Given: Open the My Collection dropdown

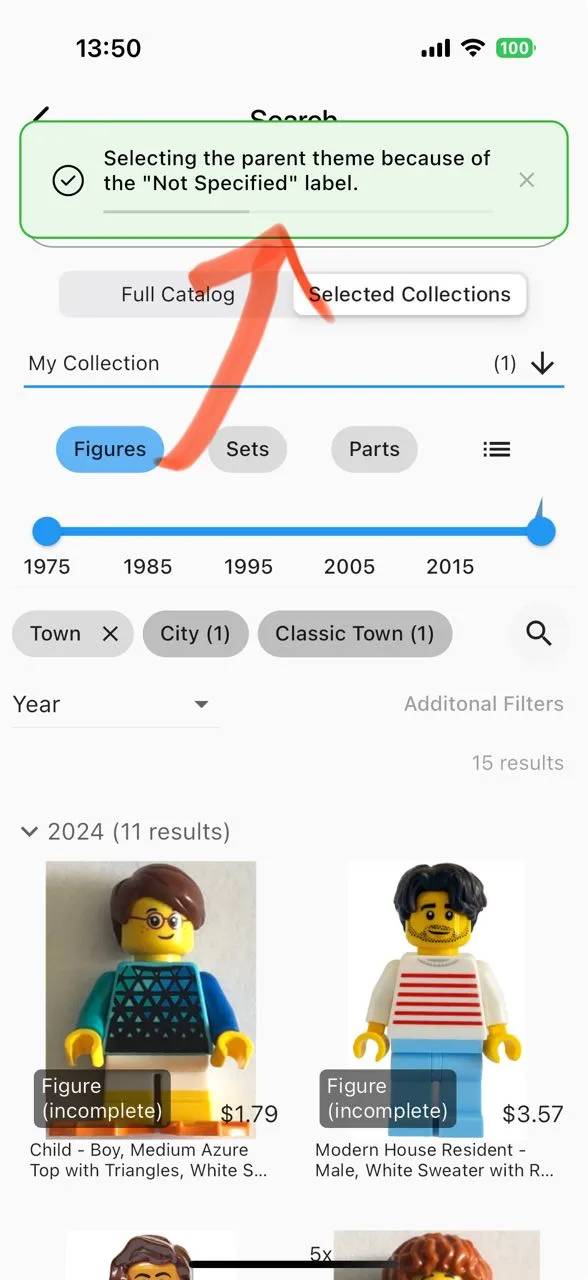Looking at the screenshot, I should (x=294, y=363).
